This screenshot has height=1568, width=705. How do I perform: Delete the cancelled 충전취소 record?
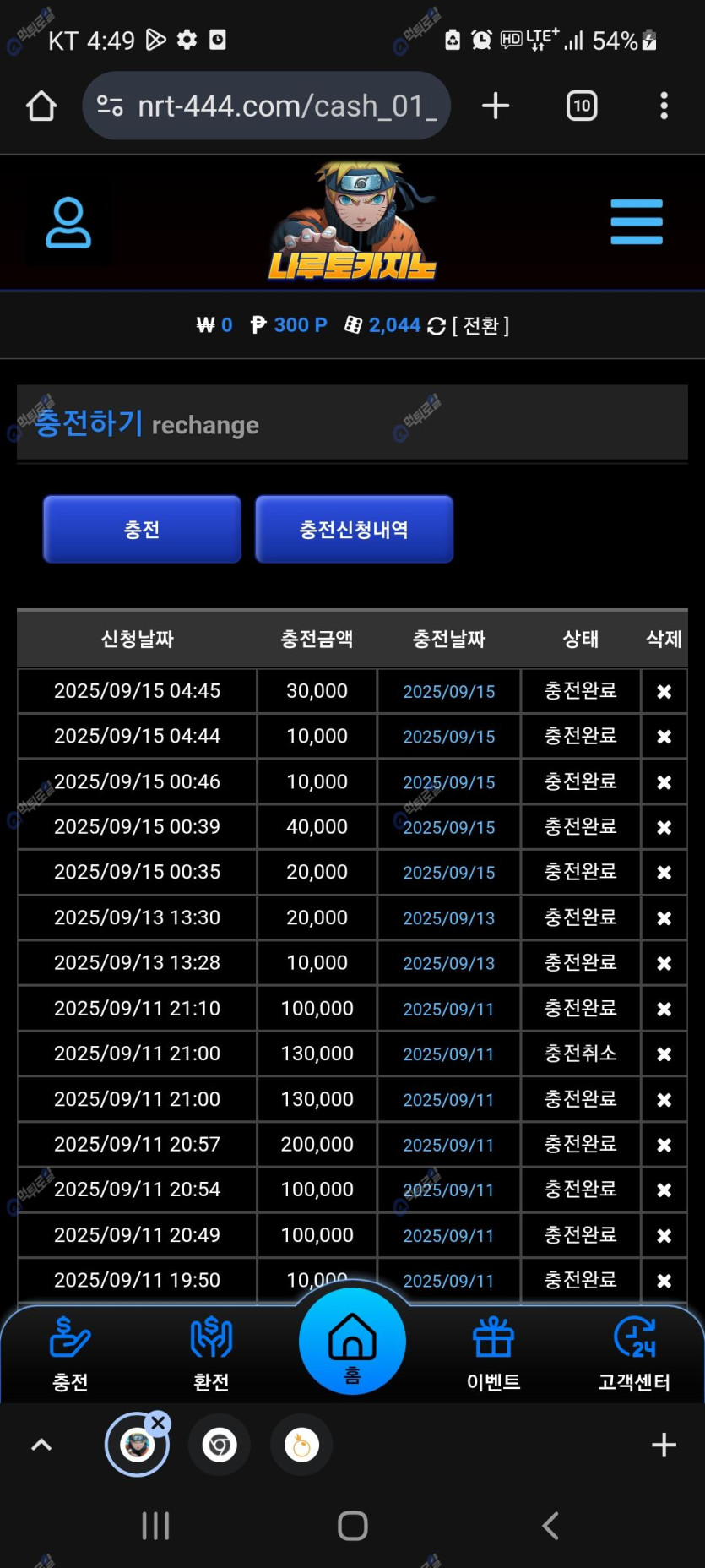point(664,1054)
